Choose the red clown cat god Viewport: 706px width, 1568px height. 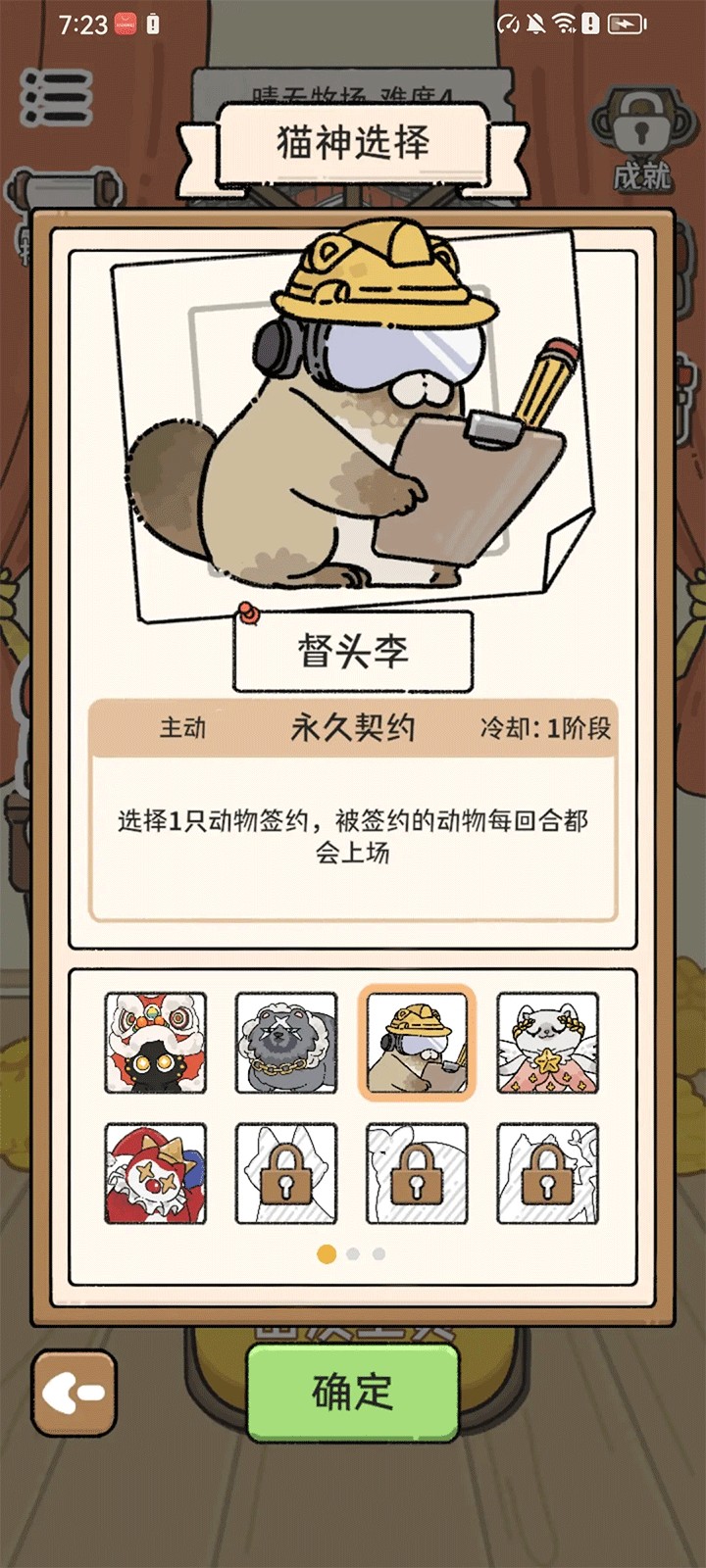[156, 1174]
